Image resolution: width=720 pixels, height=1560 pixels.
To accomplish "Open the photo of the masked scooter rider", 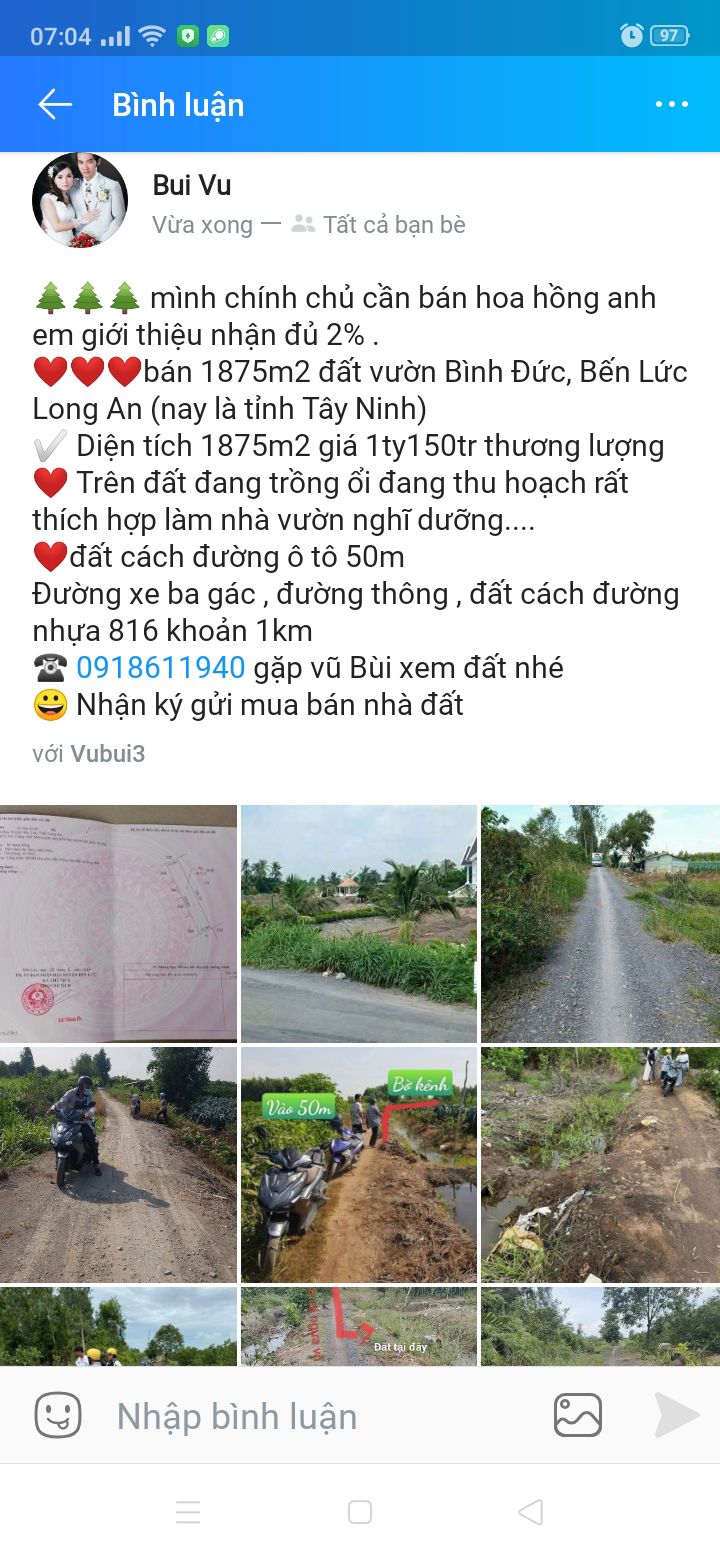I will coord(118,1164).
